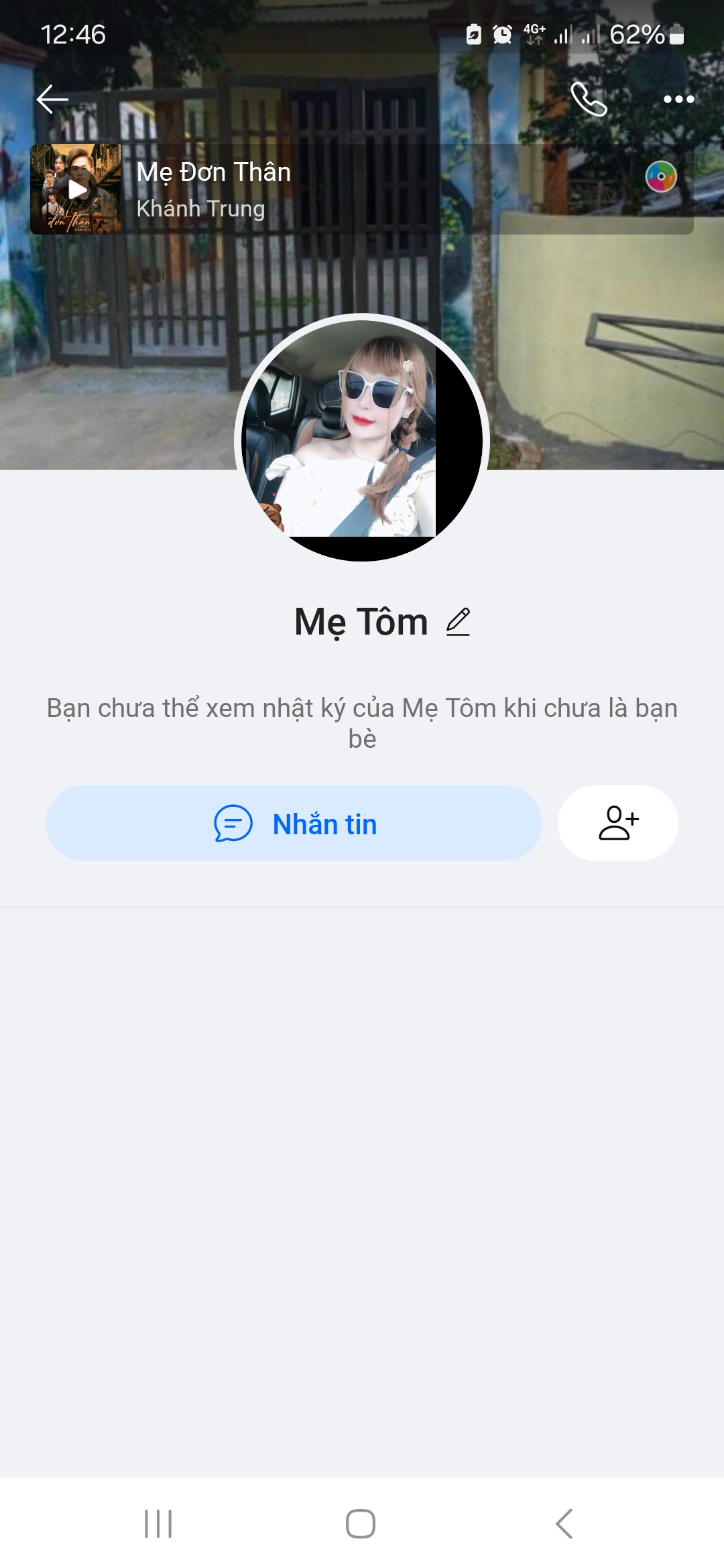Tap the colorful music disc icon
This screenshot has height=1568, width=724.
click(661, 177)
